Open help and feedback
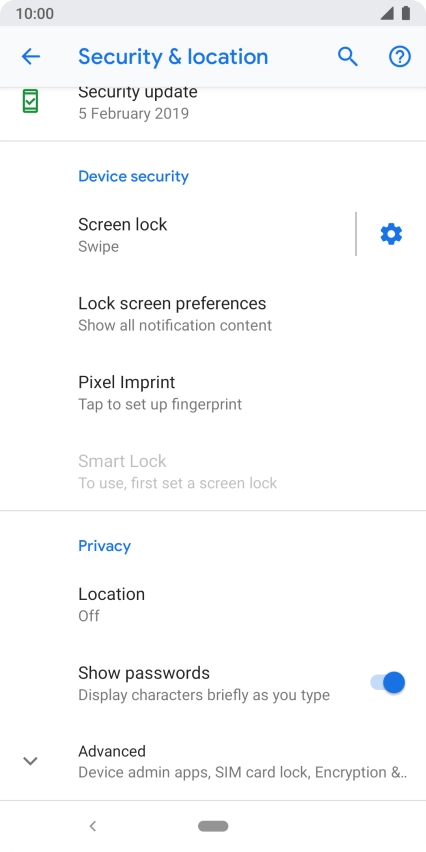Image resolution: width=426 pixels, height=852 pixels. tap(399, 57)
